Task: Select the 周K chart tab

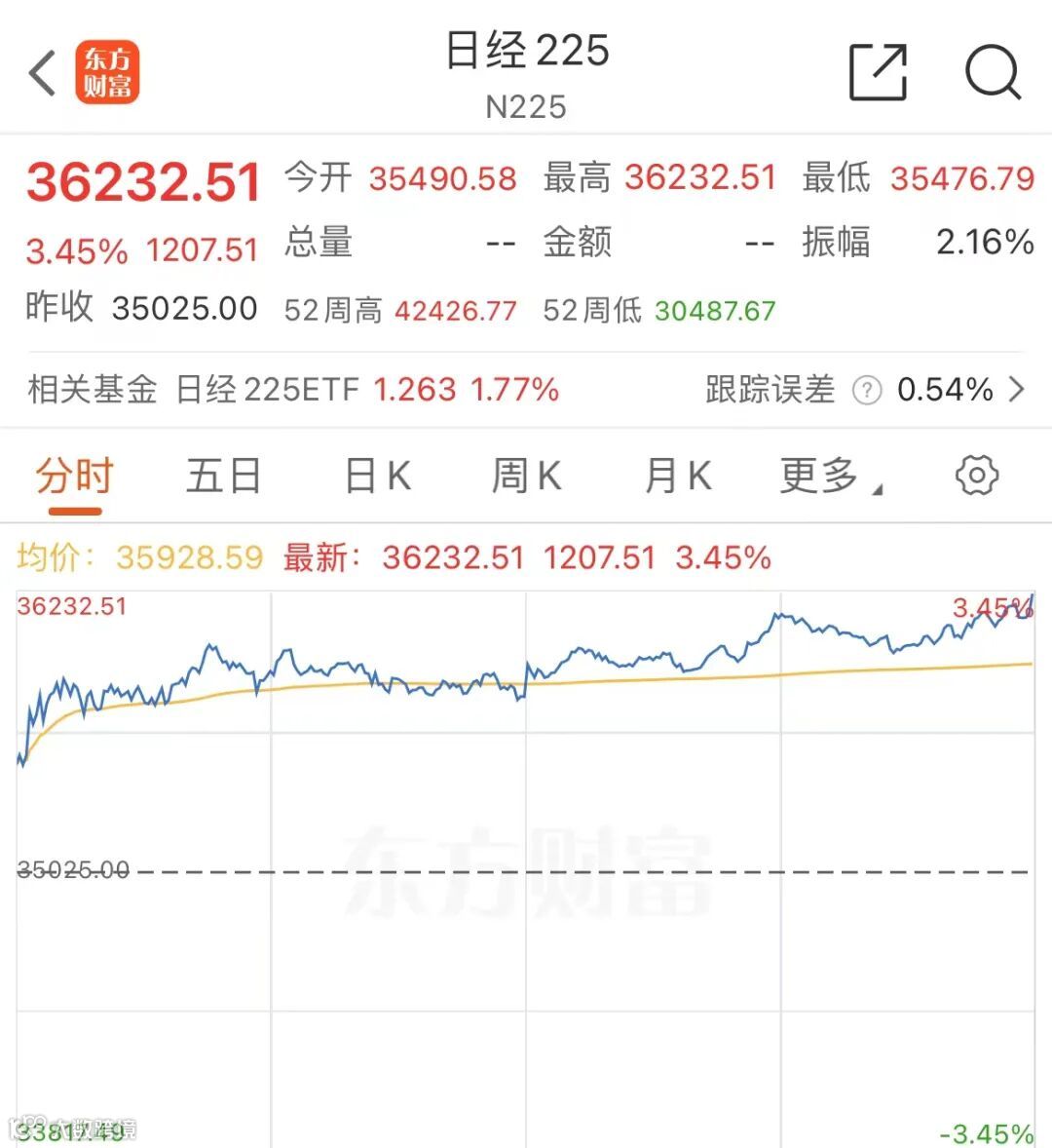Action: (526, 477)
